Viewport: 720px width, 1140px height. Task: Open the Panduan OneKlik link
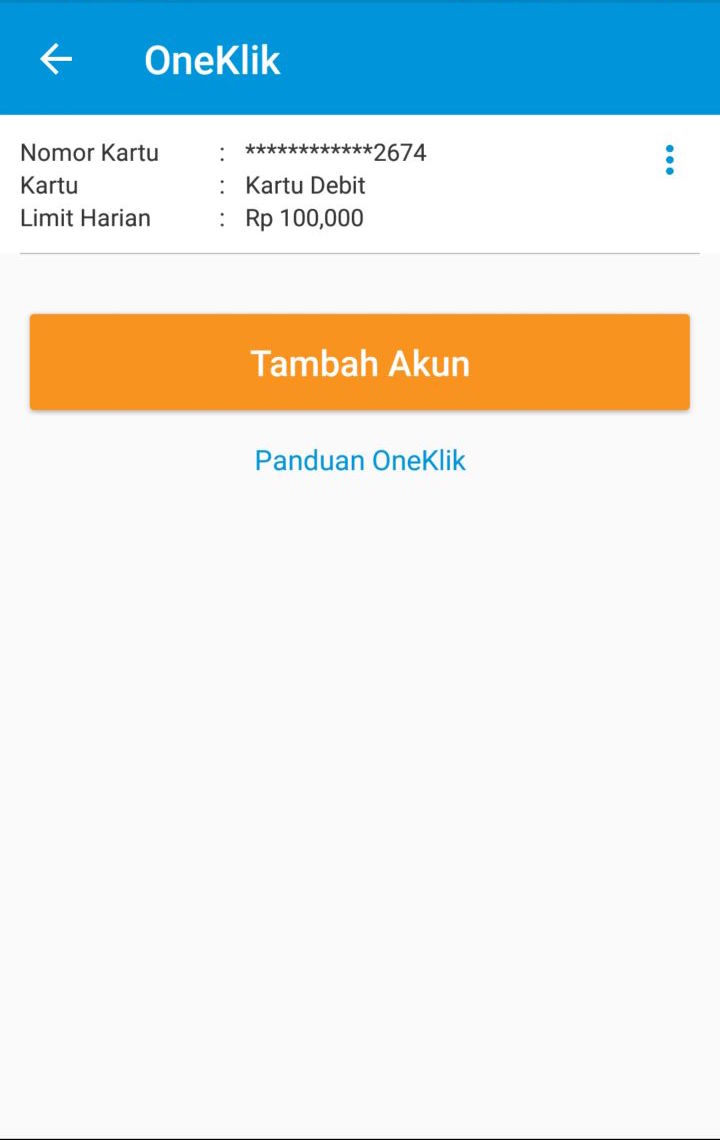coord(360,460)
